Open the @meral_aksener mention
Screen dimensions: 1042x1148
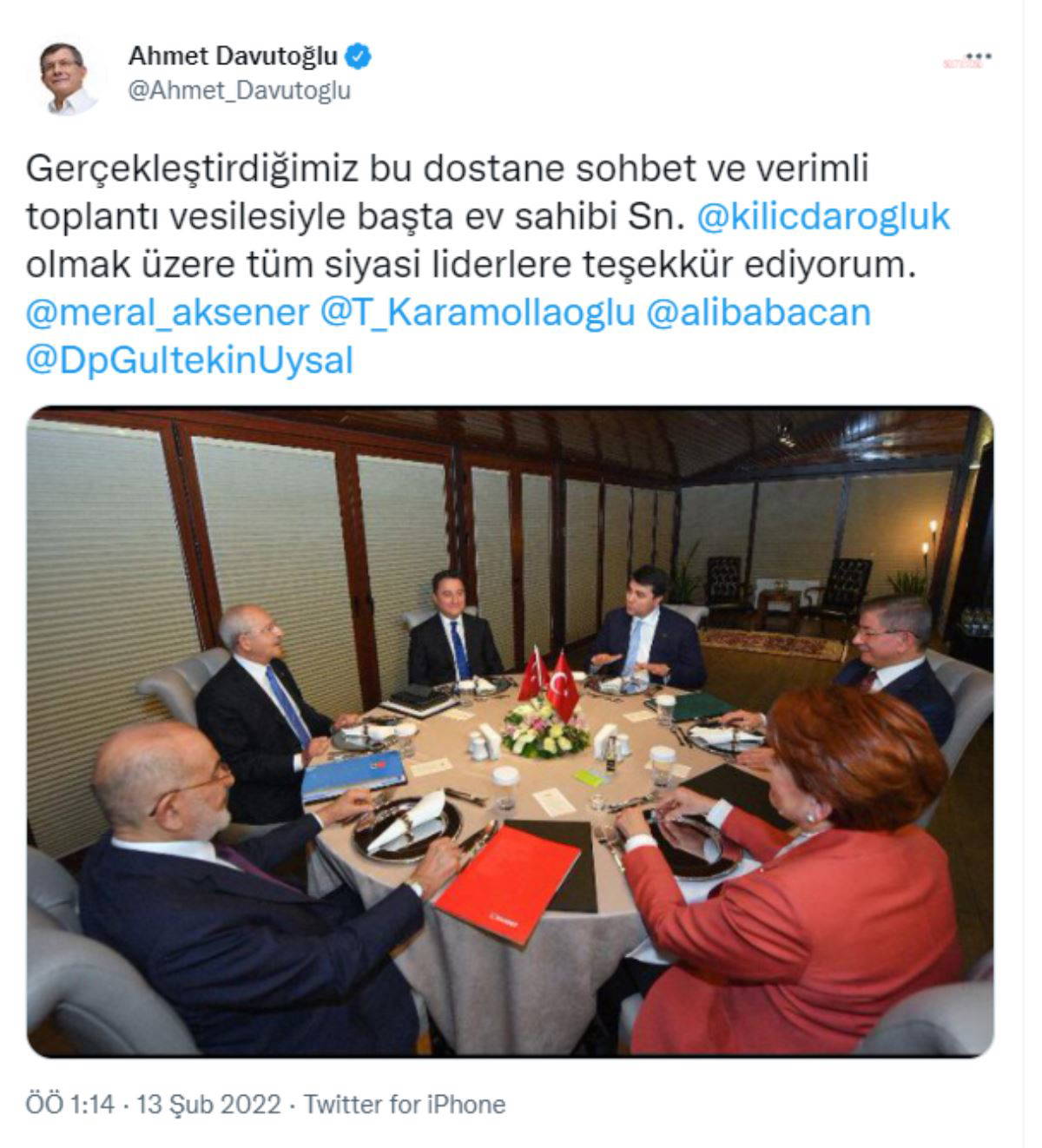click(x=168, y=312)
